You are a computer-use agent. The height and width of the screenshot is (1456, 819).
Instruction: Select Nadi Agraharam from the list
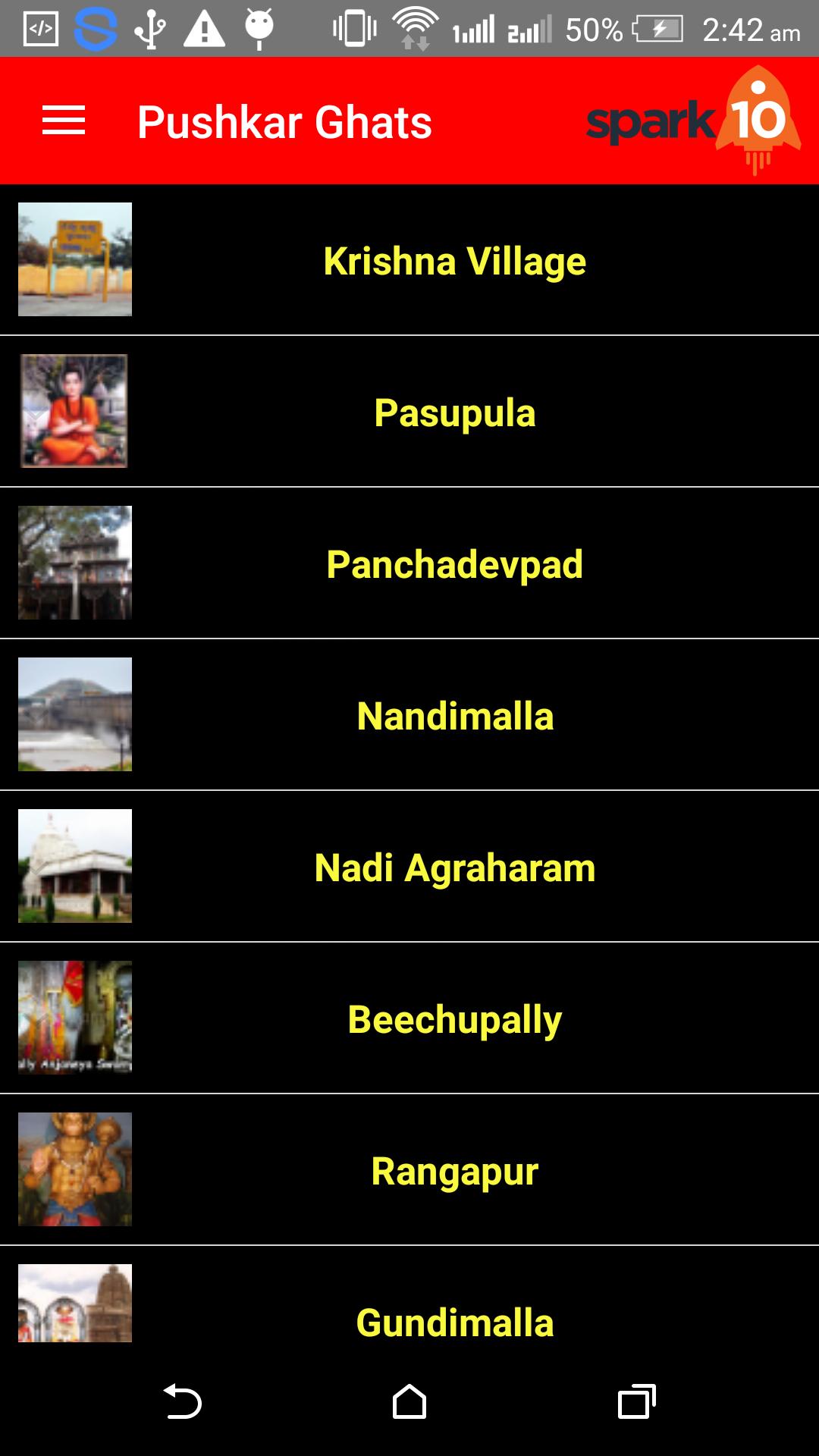coord(454,868)
